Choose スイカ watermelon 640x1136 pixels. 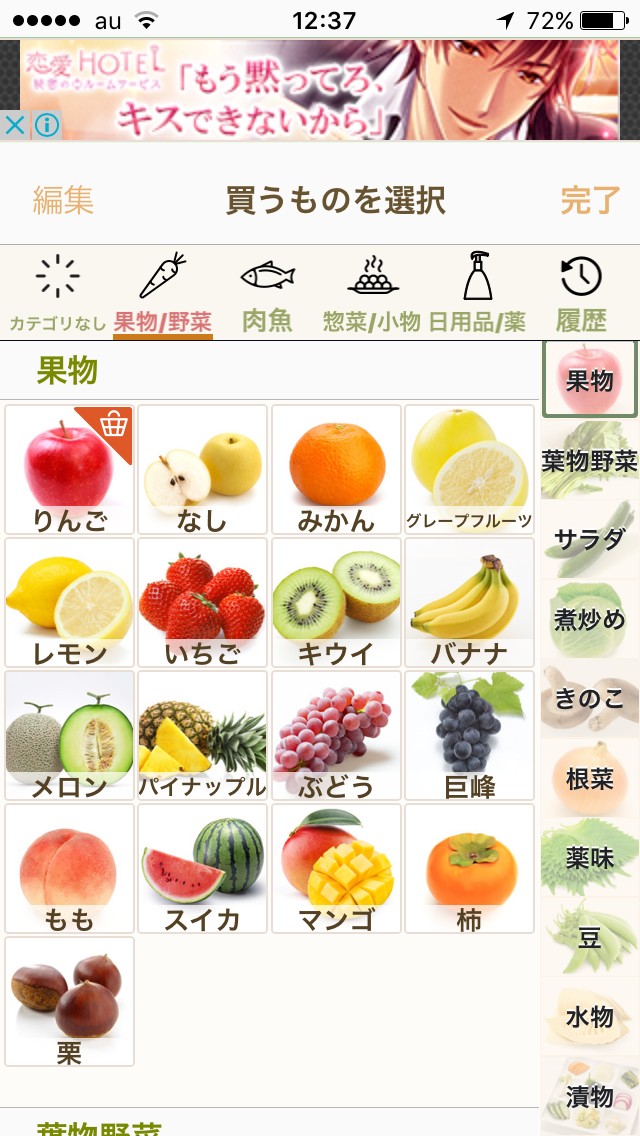[203, 869]
